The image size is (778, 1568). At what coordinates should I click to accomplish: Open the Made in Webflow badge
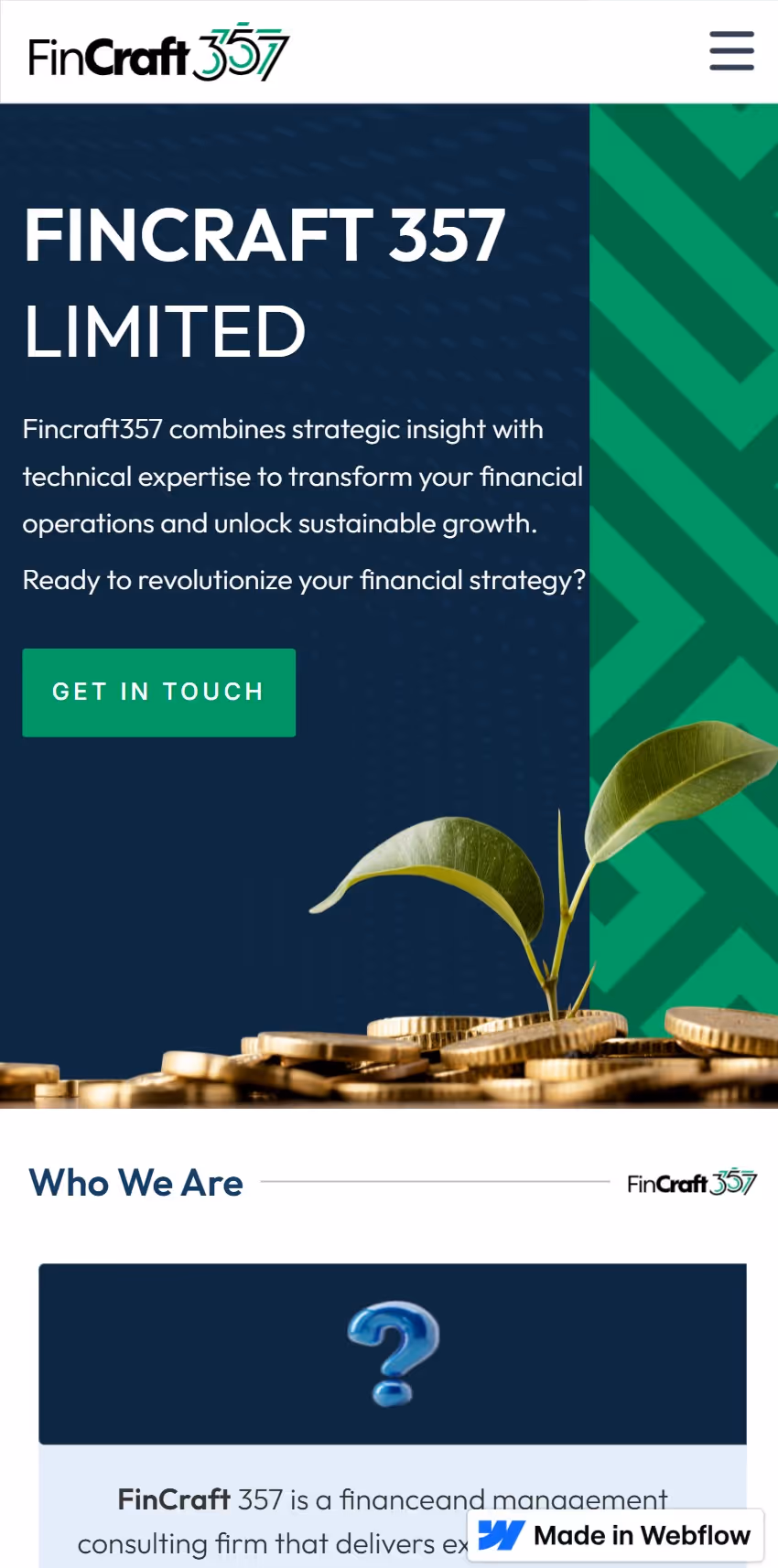[615, 1535]
